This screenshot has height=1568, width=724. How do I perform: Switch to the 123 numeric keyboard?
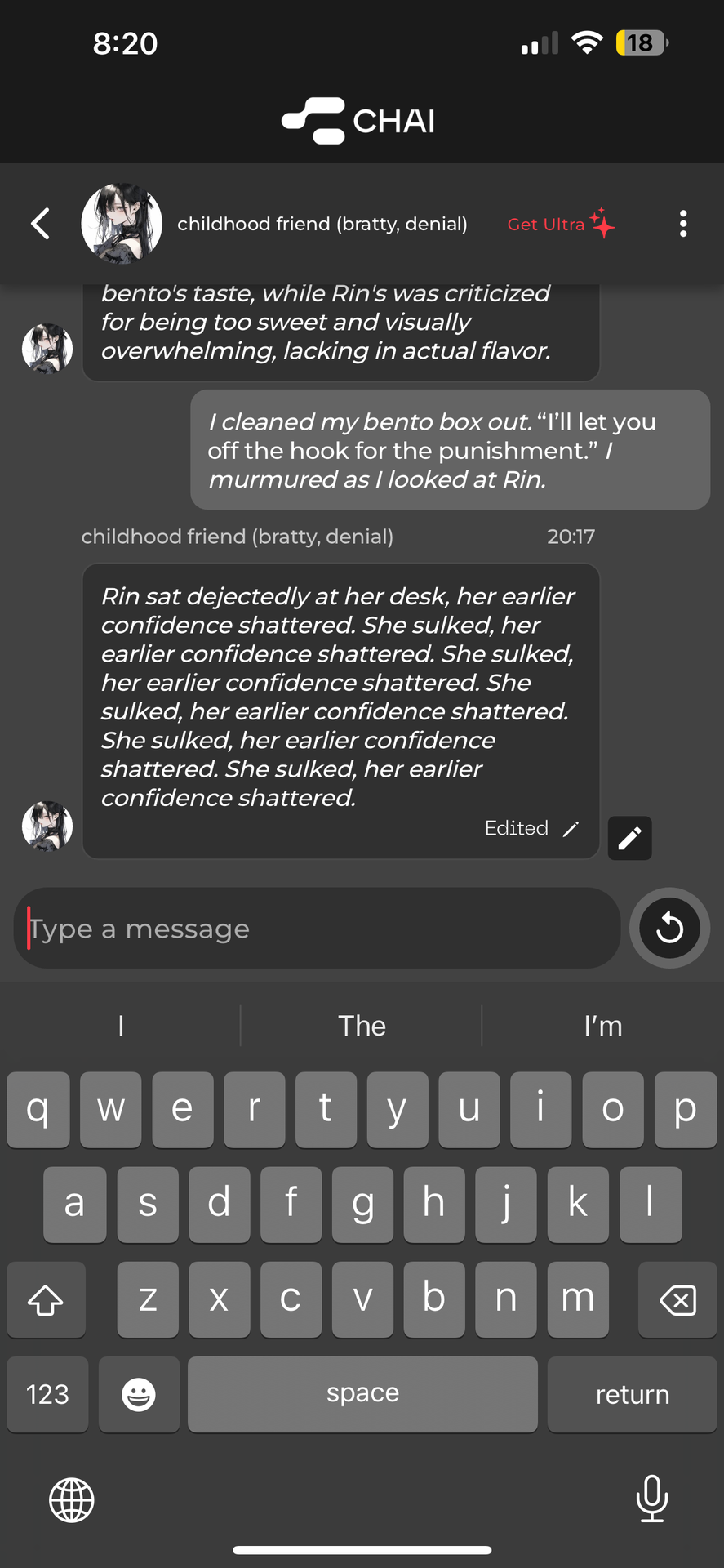point(47,1394)
